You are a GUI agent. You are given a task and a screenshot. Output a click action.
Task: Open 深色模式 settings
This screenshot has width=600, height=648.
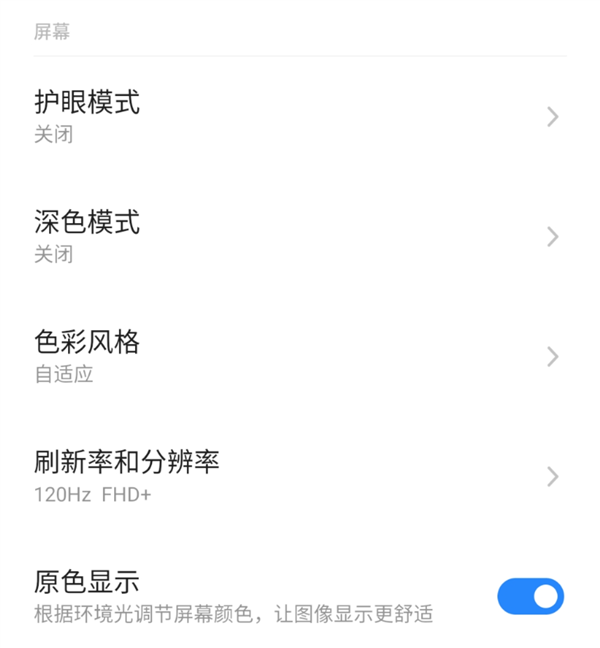click(300, 237)
